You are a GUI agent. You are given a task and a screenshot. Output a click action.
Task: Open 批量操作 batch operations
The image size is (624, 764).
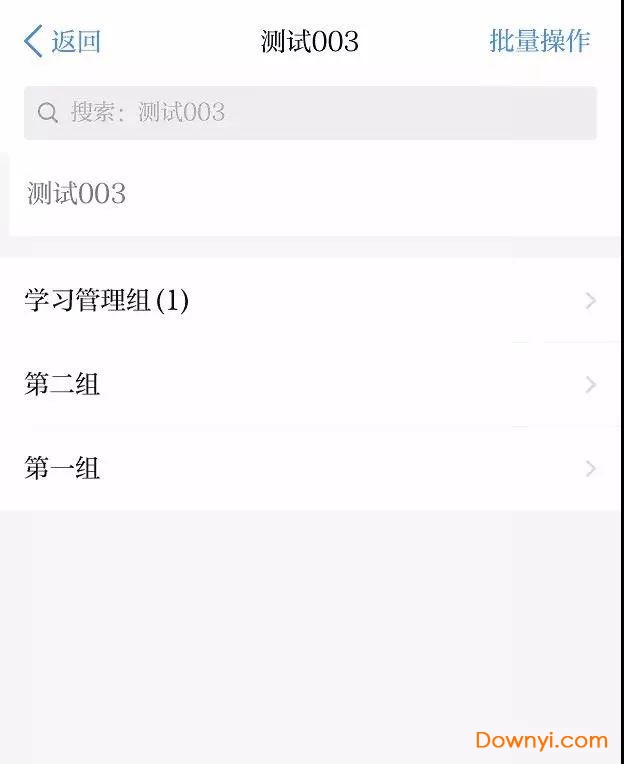539,41
